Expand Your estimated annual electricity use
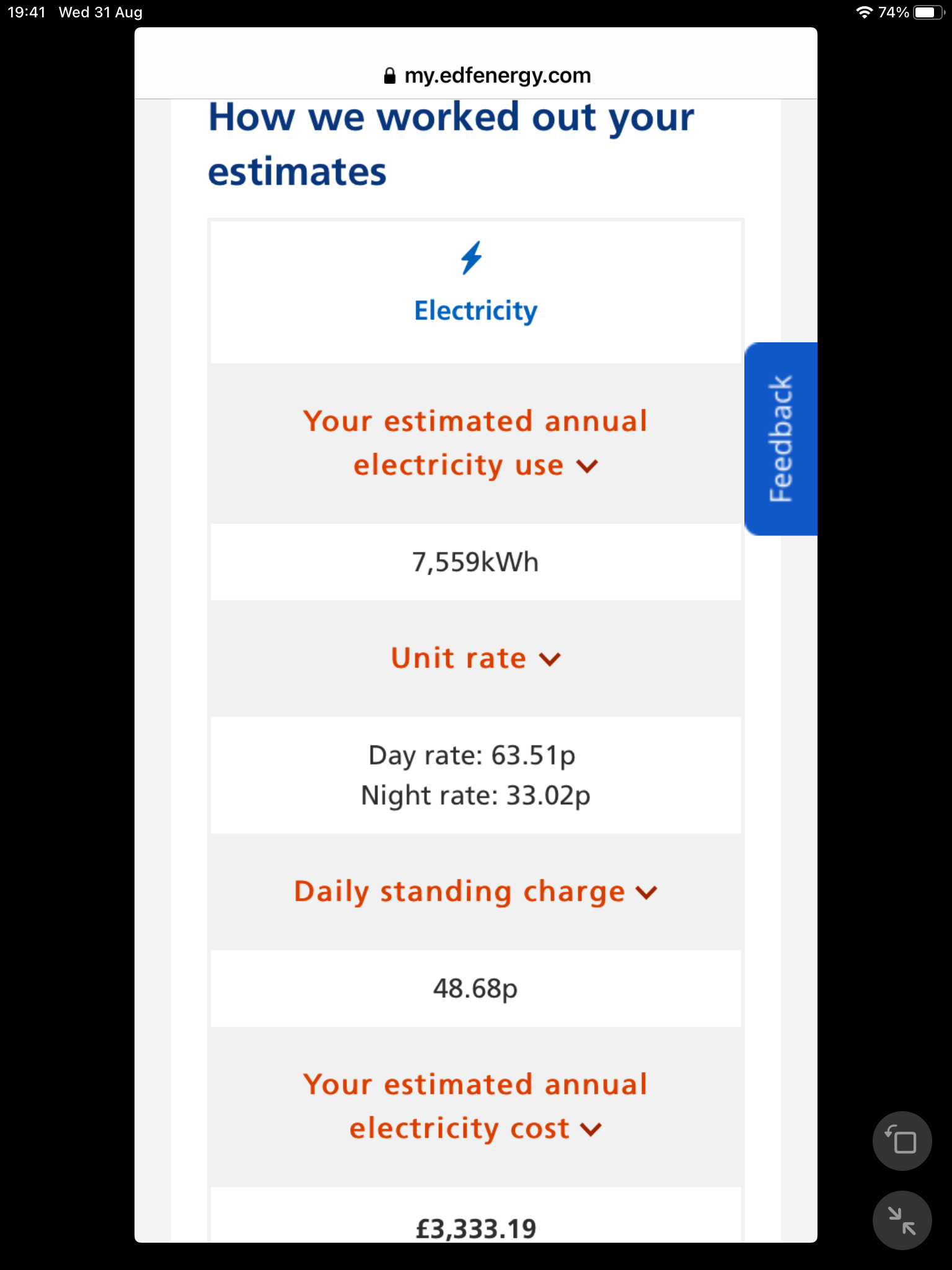The image size is (952, 1270). (x=475, y=443)
